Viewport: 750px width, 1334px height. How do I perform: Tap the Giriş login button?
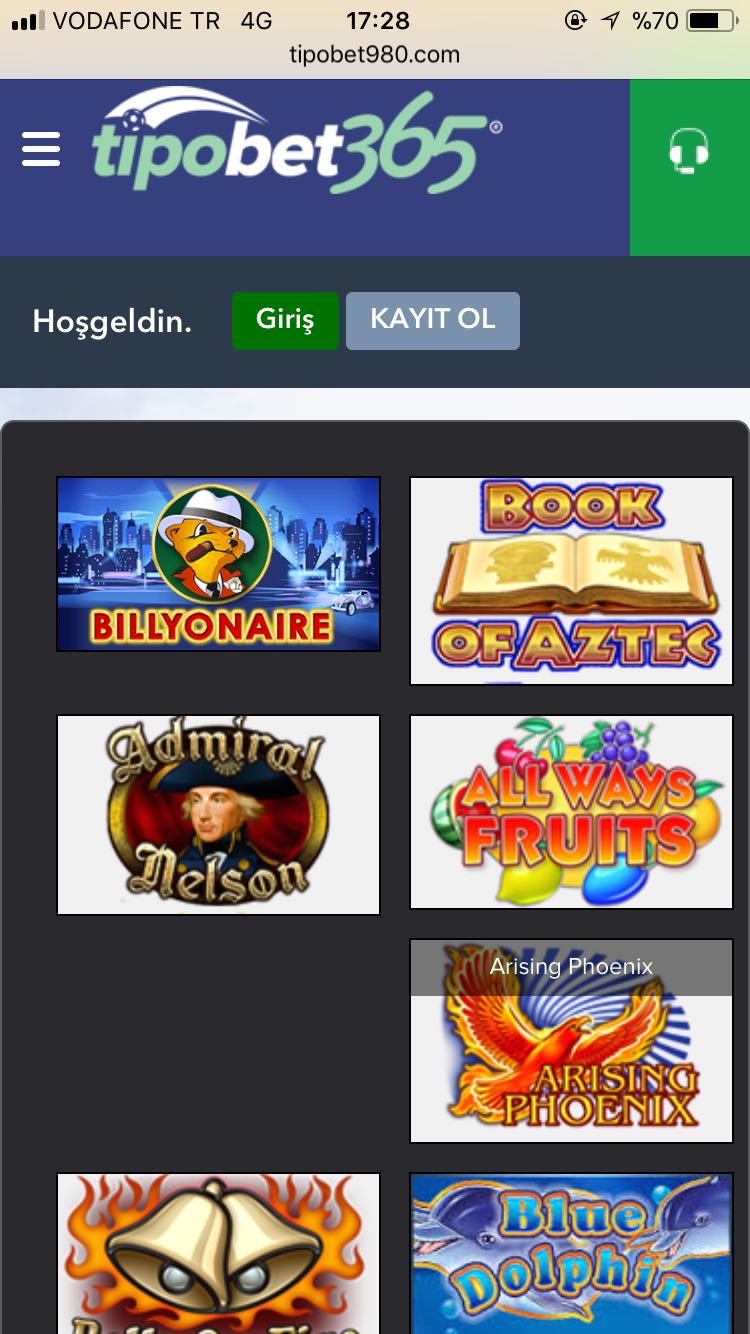click(285, 320)
